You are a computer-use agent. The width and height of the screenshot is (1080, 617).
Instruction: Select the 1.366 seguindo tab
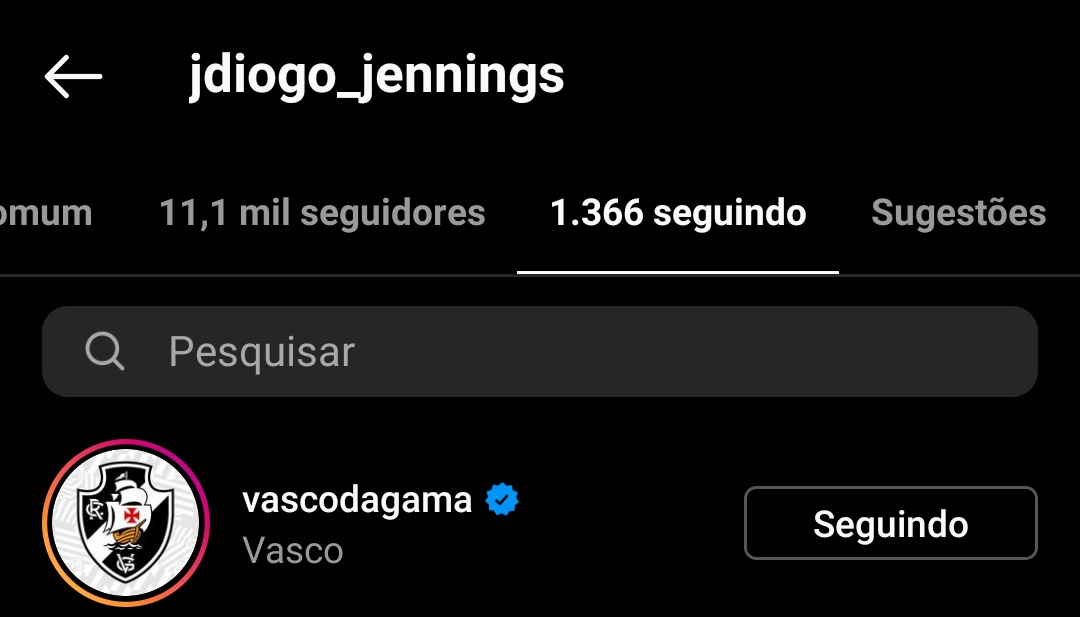pyautogui.click(x=678, y=213)
